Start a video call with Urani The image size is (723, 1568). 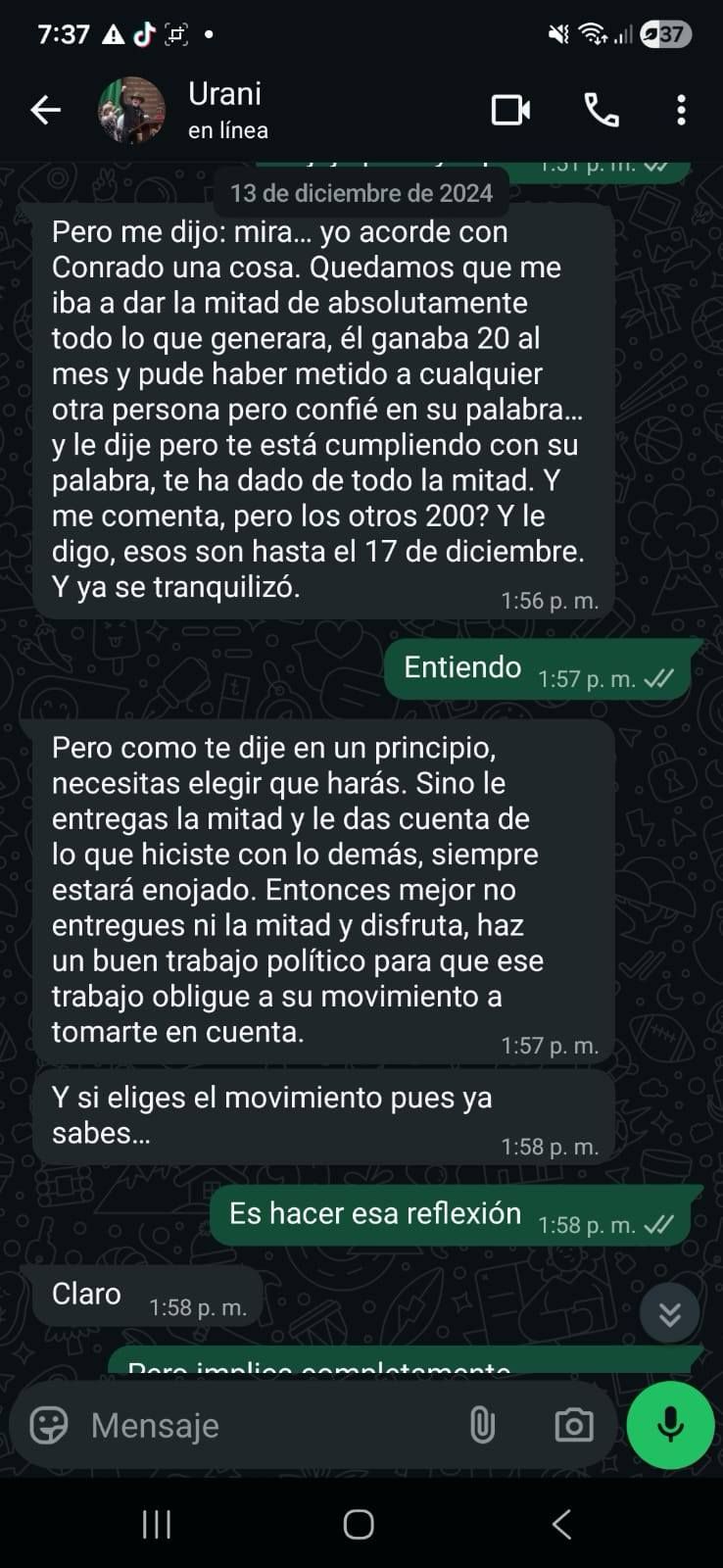coord(510,110)
